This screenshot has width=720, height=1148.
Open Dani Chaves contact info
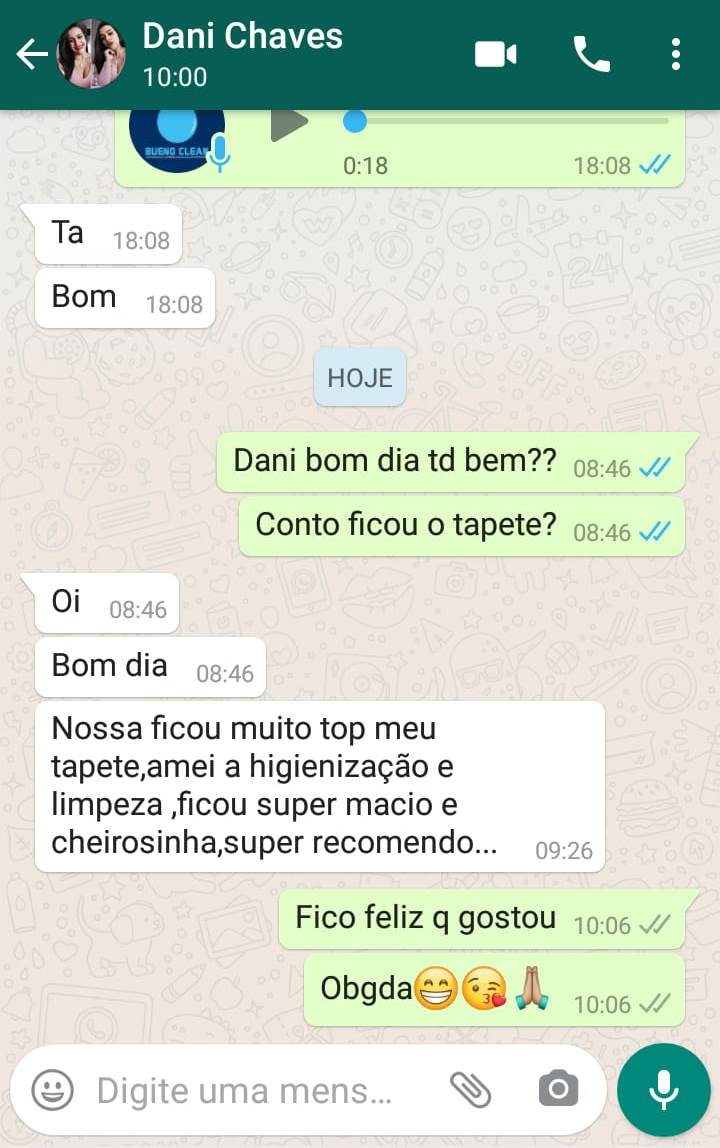[242, 54]
